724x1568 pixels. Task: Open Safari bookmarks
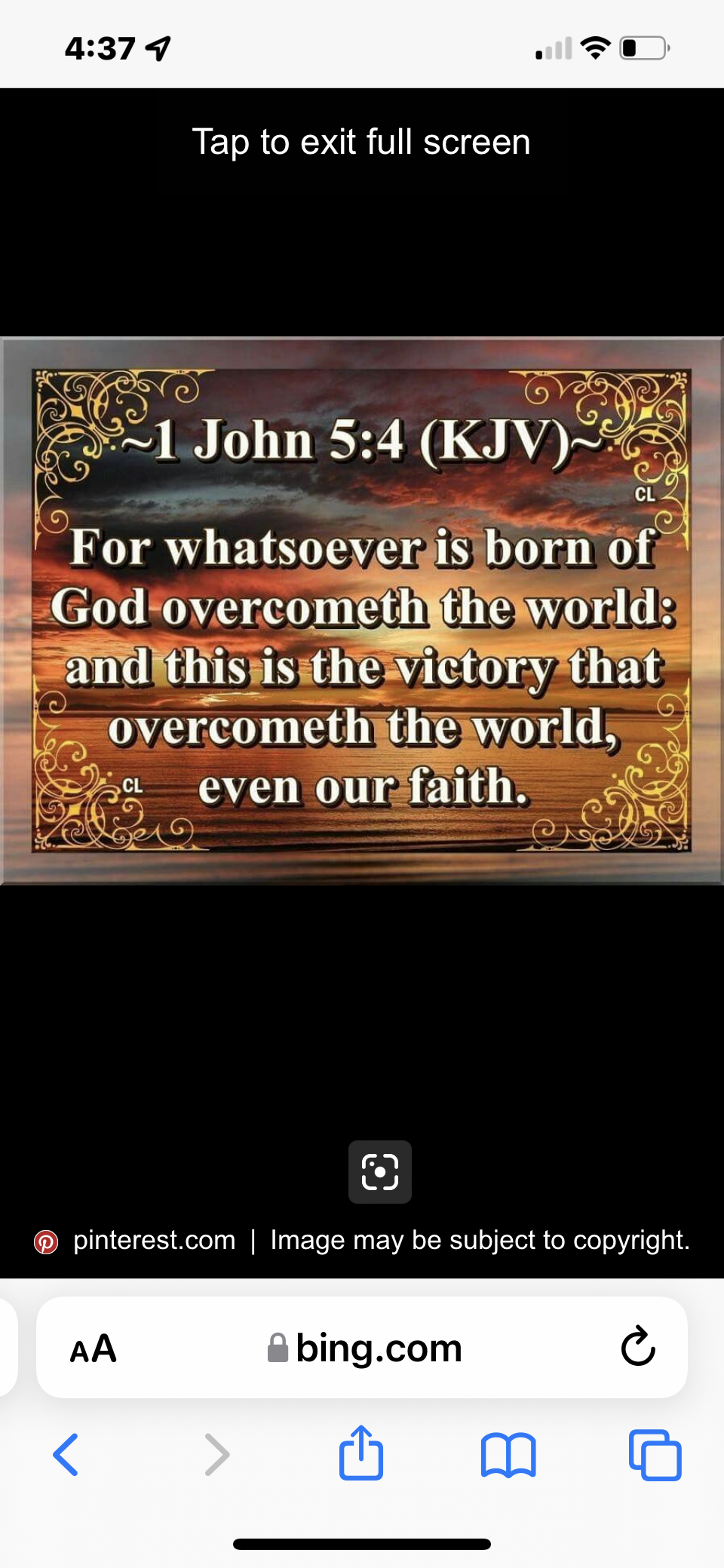click(508, 1454)
